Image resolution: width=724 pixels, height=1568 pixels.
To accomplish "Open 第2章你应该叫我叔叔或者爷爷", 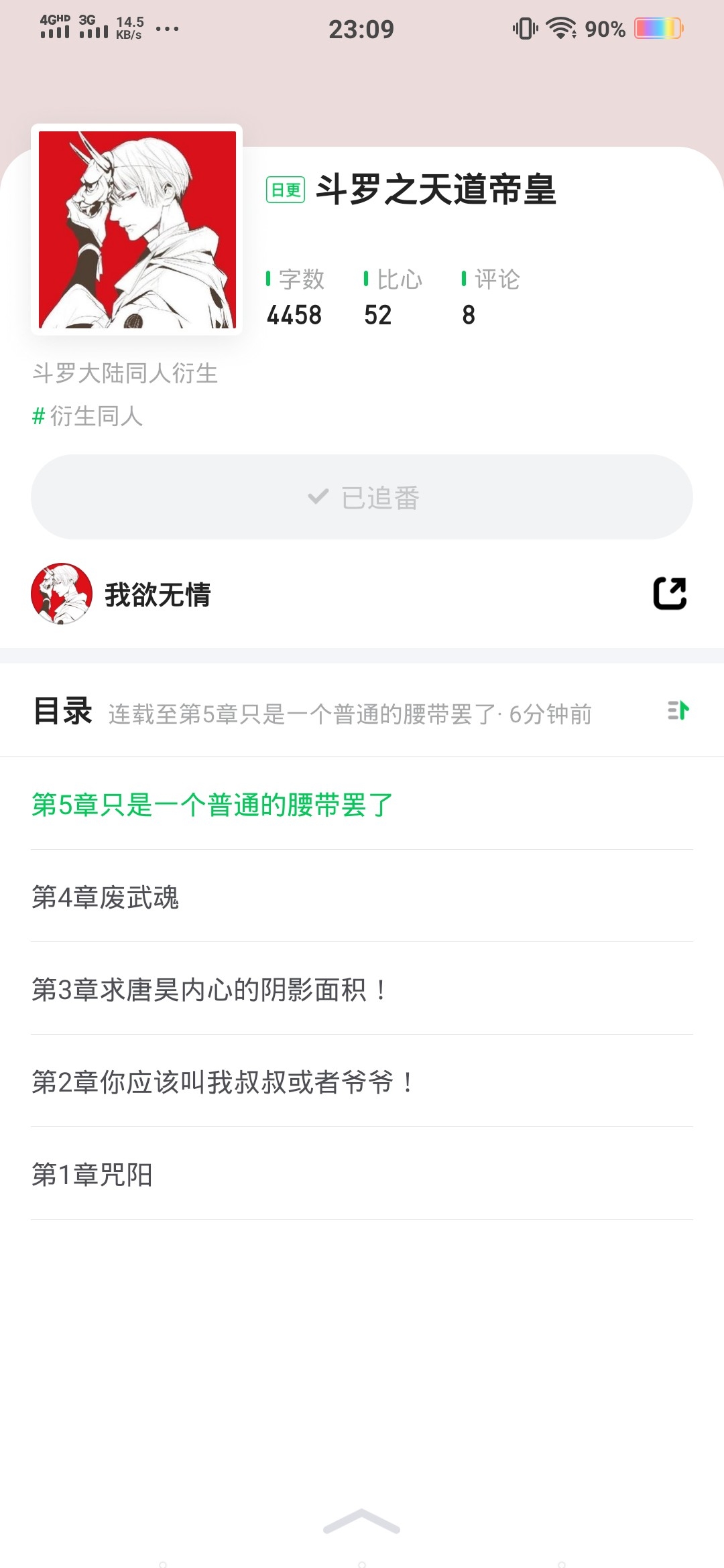I will pos(223,1082).
